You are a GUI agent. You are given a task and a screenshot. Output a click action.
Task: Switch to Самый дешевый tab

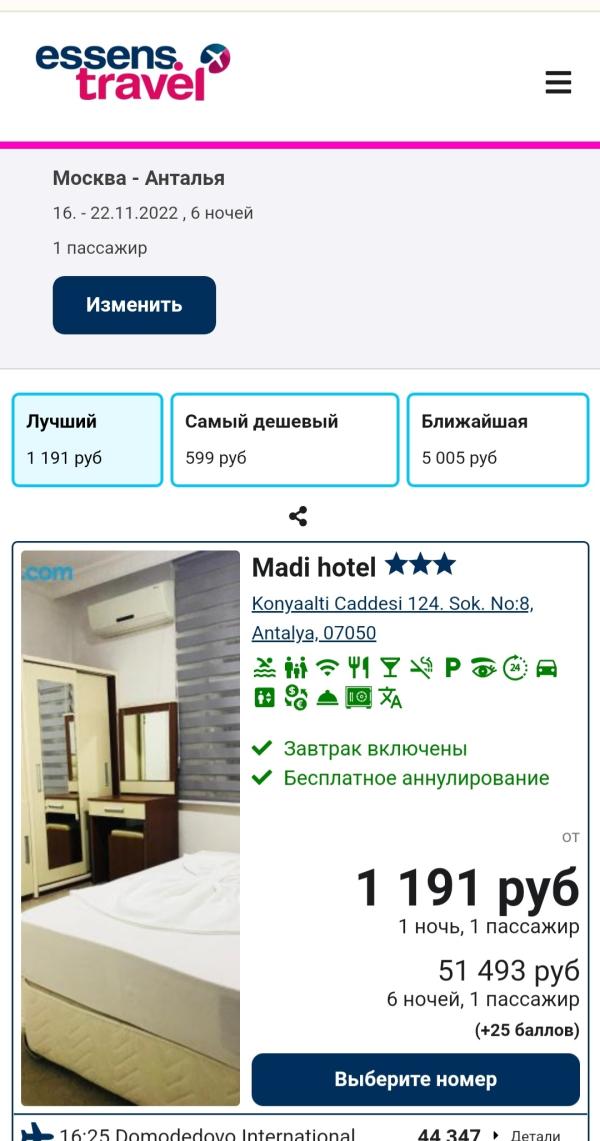(x=285, y=440)
